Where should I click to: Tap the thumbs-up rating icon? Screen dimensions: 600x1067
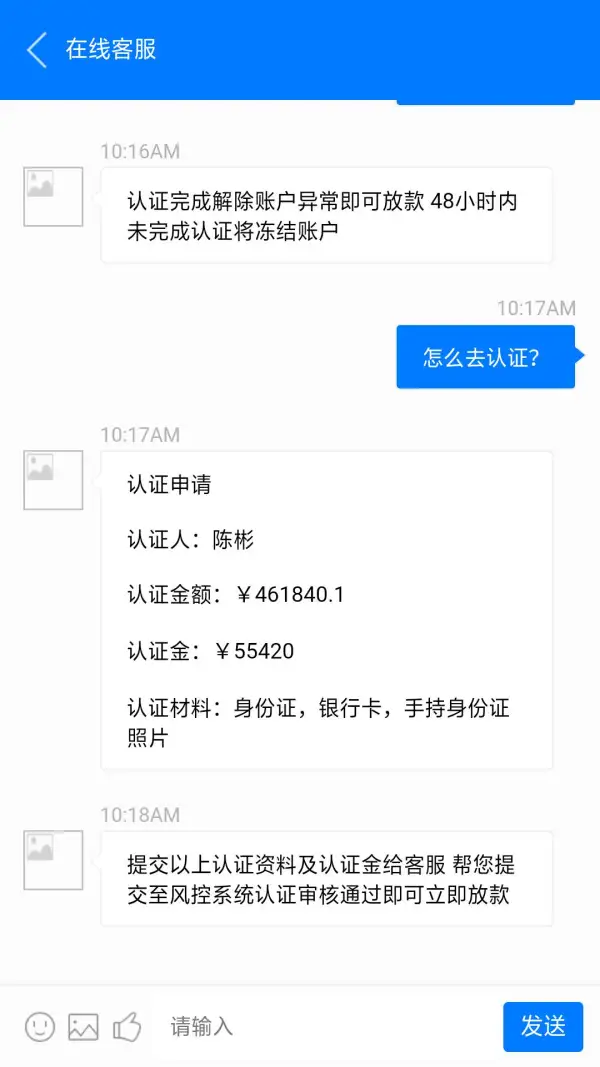coord(127,1026)
